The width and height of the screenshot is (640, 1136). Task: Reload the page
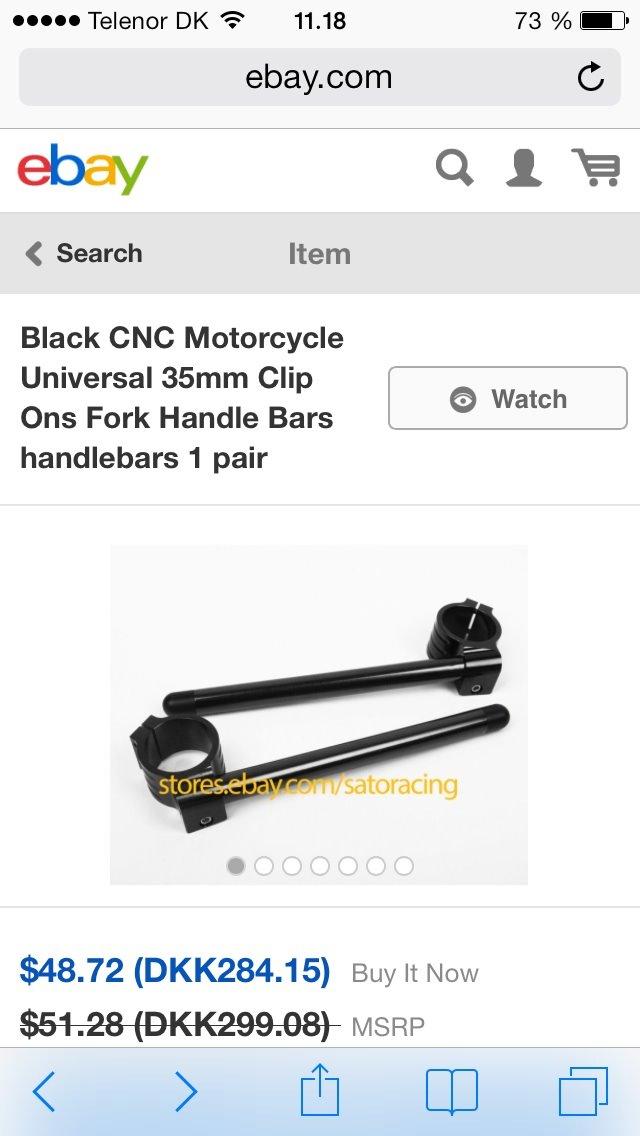(x=591, y=77)
